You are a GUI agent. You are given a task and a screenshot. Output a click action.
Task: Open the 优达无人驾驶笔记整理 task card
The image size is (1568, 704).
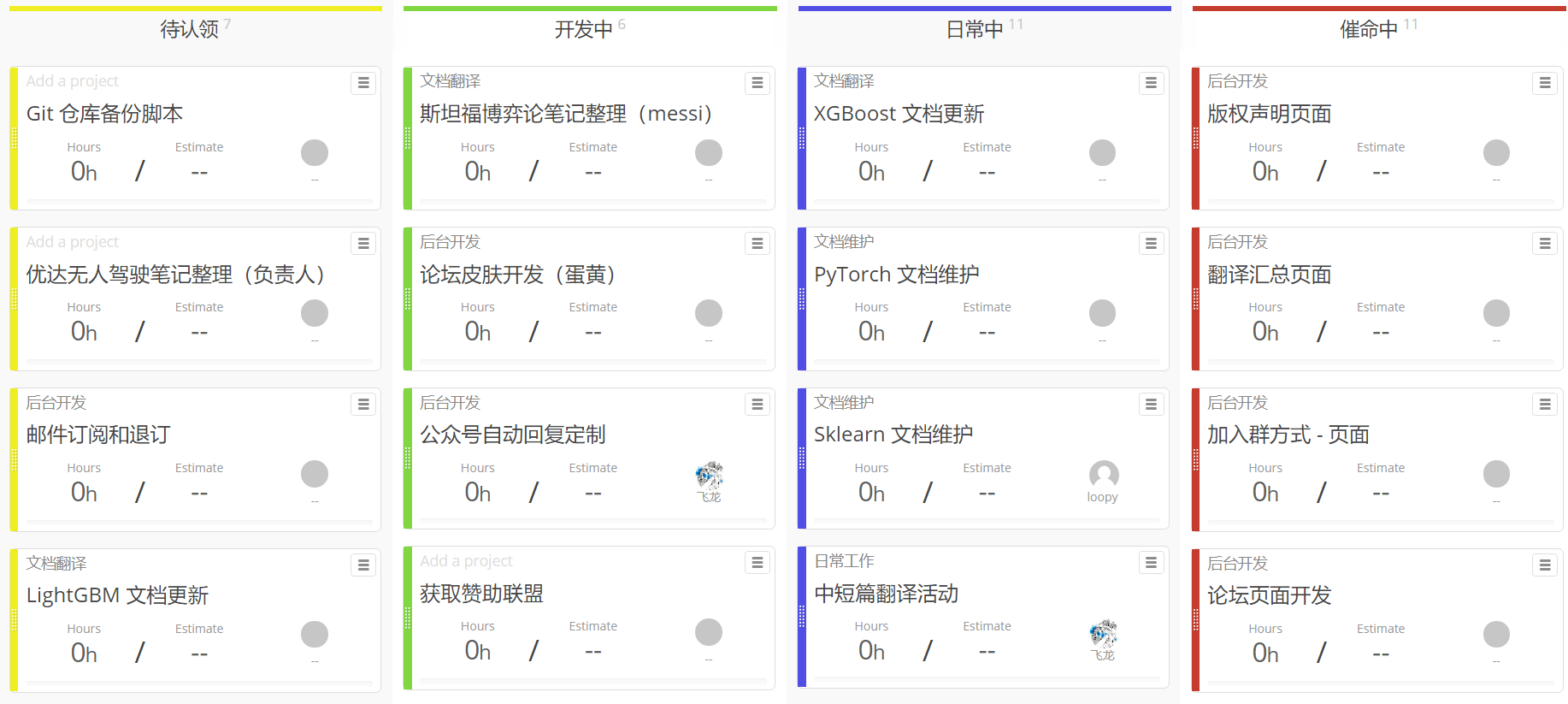[175, 275]
